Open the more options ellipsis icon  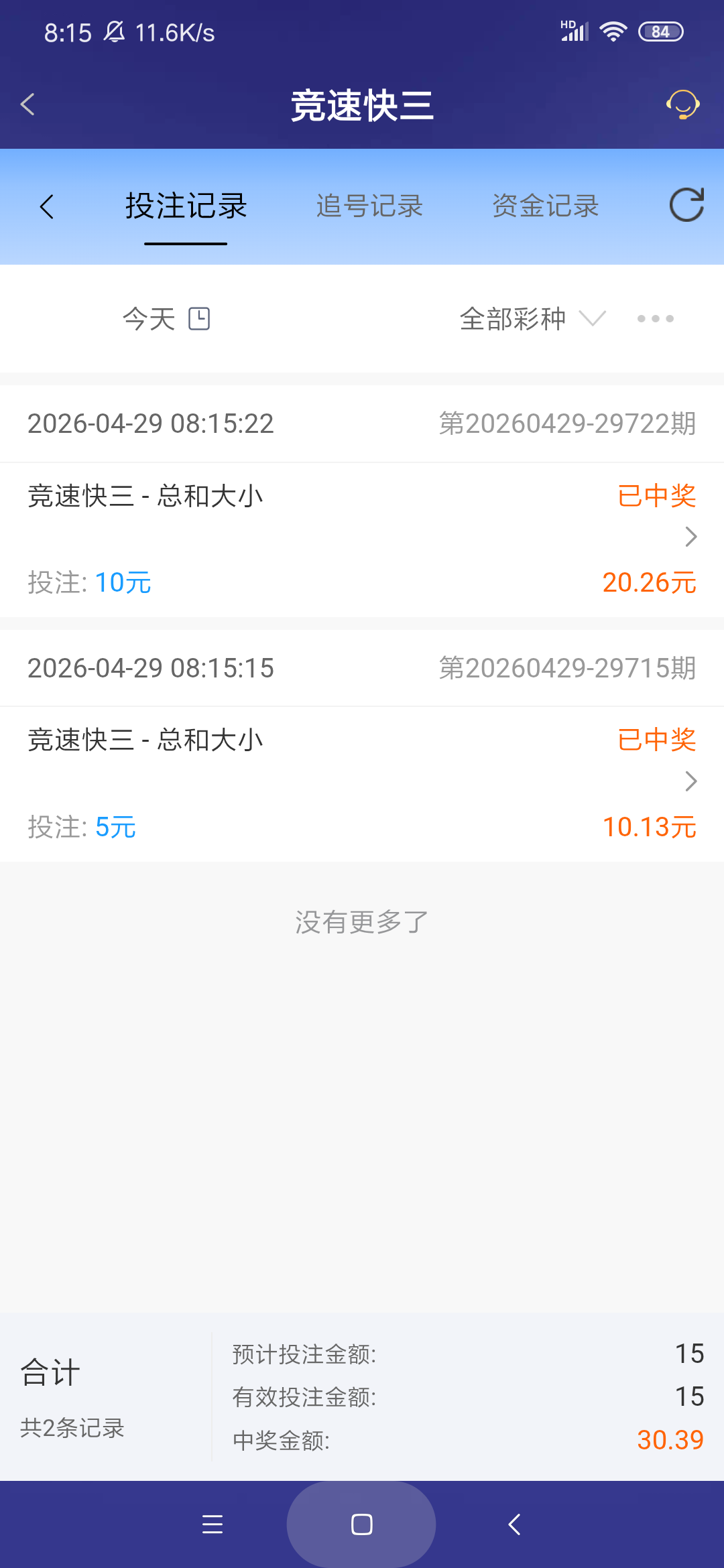[655, 319]
